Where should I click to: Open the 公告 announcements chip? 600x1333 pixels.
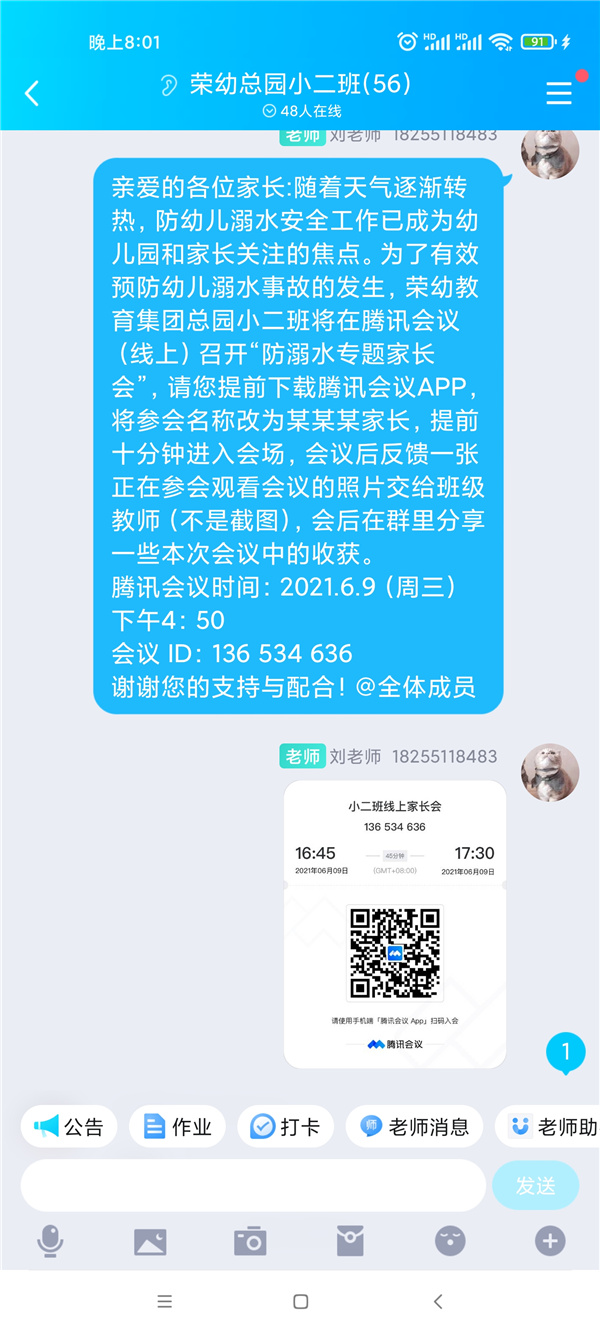coord(69,1126)
